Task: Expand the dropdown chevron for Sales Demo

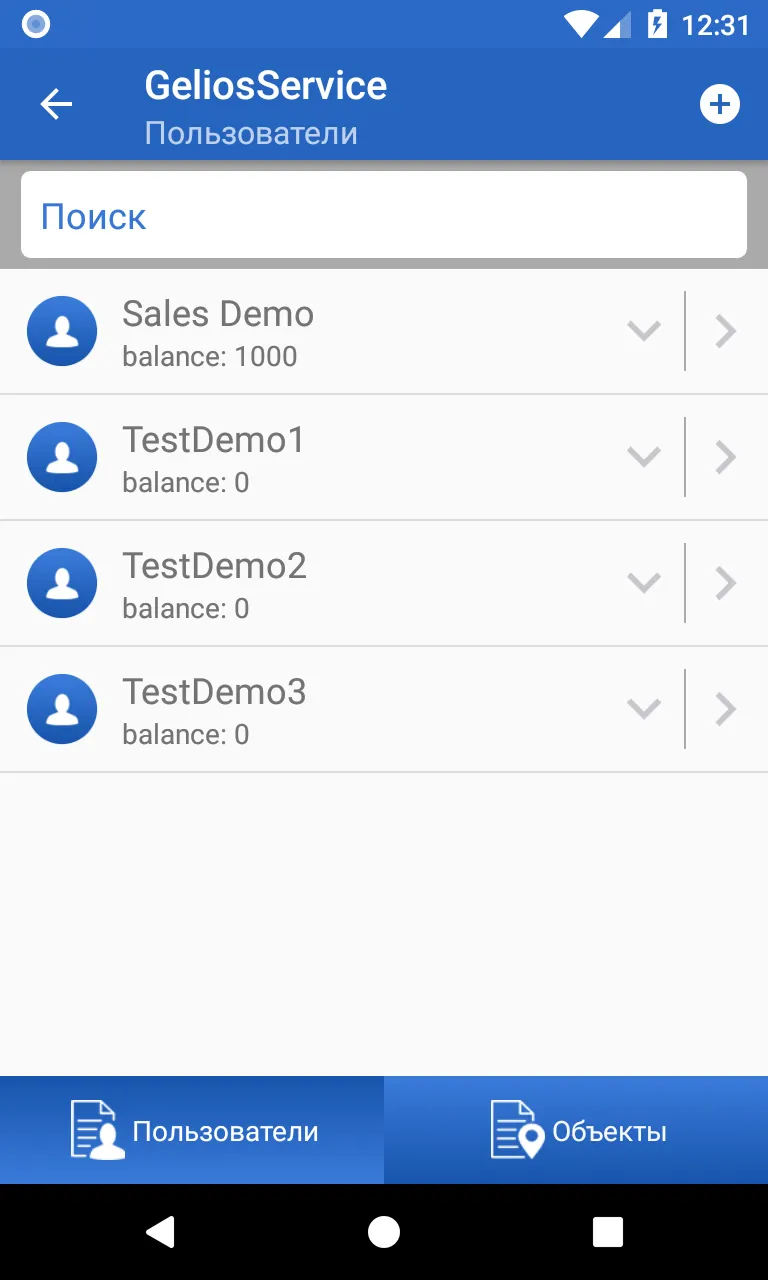Action: [643, 331]
